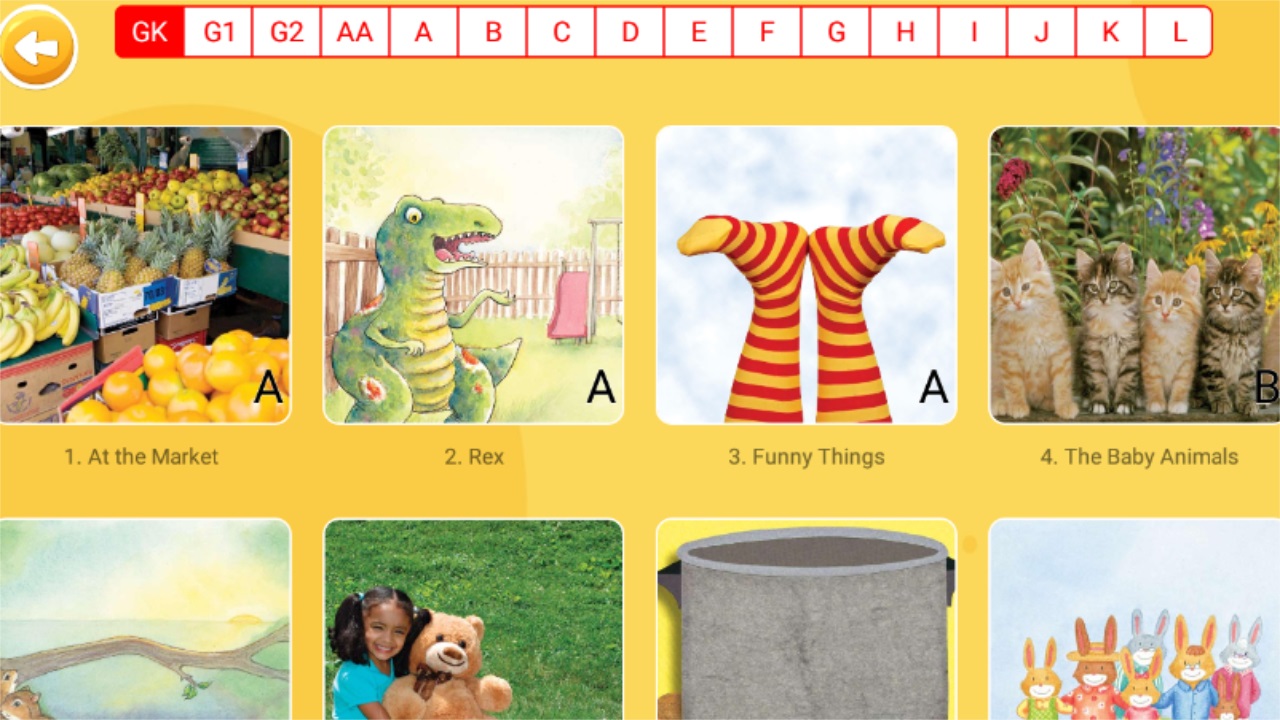The image size is (1280, 720).
Task: Open the book with girl hugging teddy bear
Action: pyautogui.click(x=473, y=620)
